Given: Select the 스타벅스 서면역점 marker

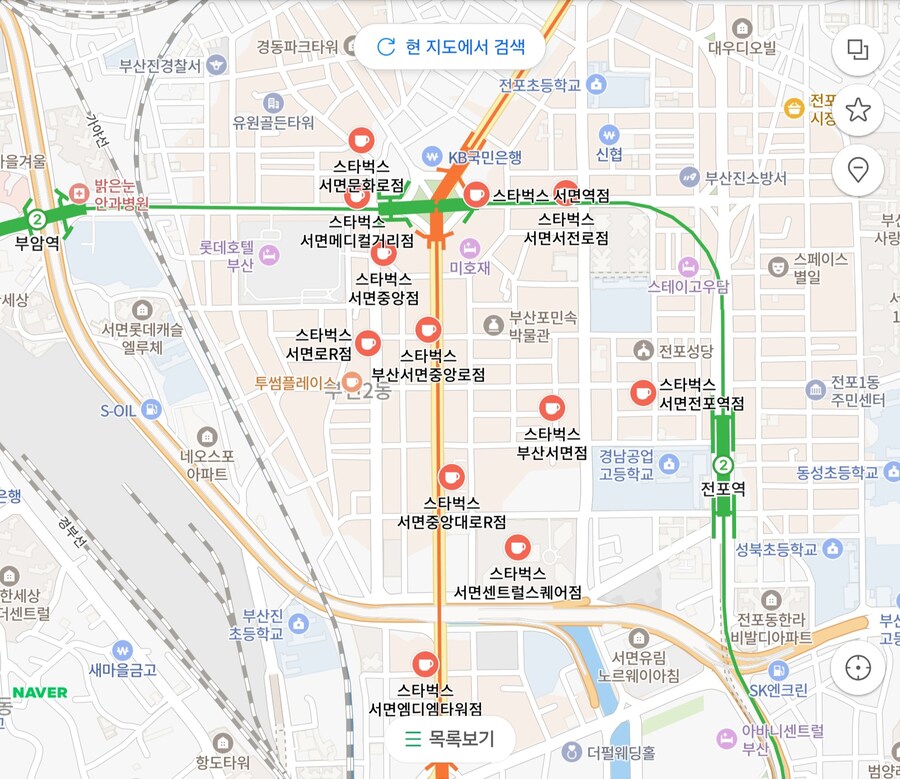Looking at the screenshot, I should pyautogui.click(x=476, y=194).
